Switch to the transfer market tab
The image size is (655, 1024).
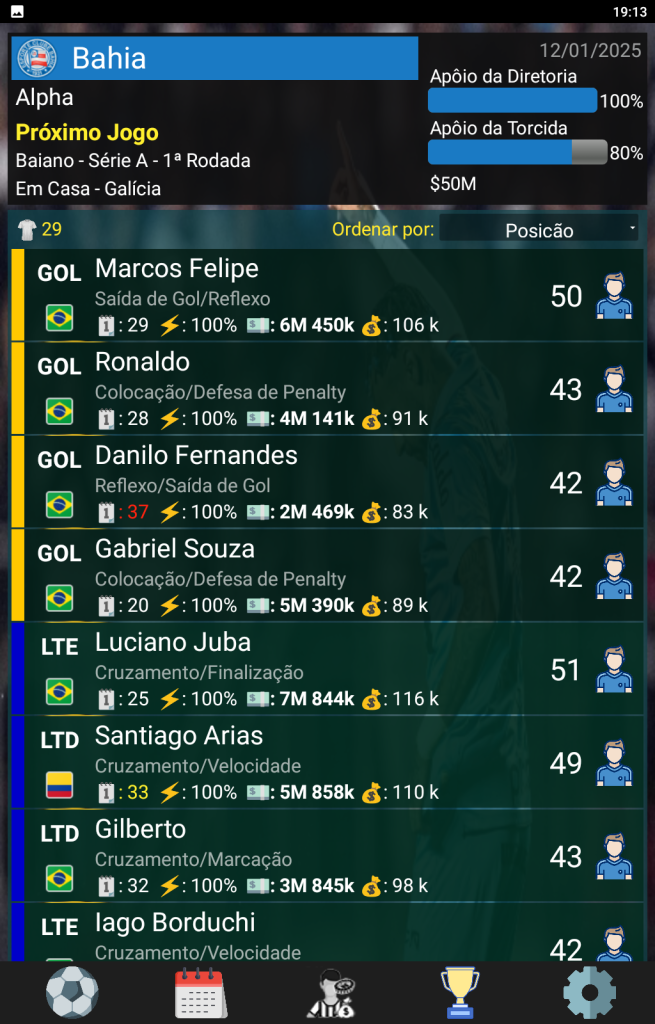pos(330,993)
